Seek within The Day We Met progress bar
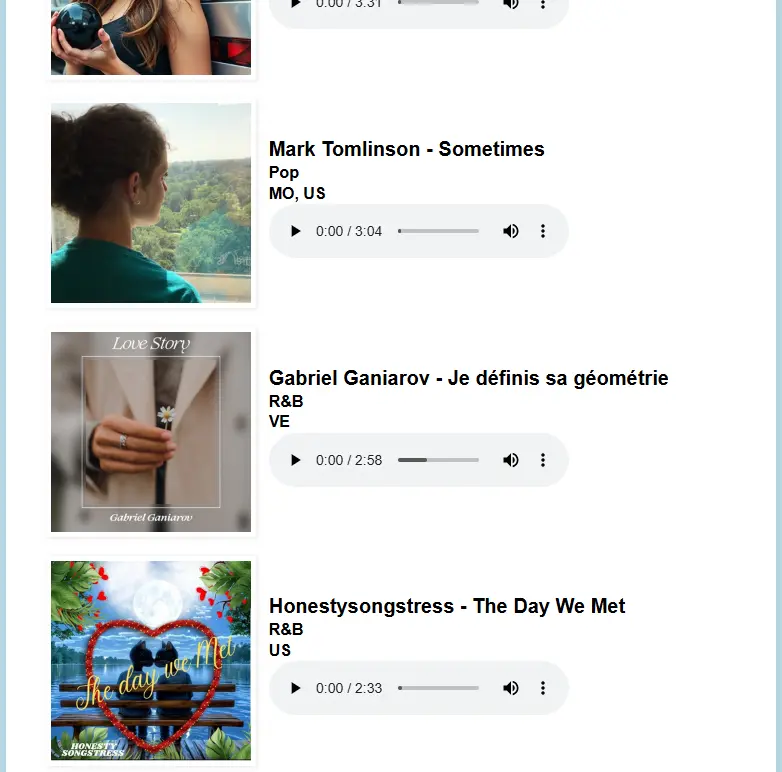Screen dimensions: 782x772 pos(438,688)
